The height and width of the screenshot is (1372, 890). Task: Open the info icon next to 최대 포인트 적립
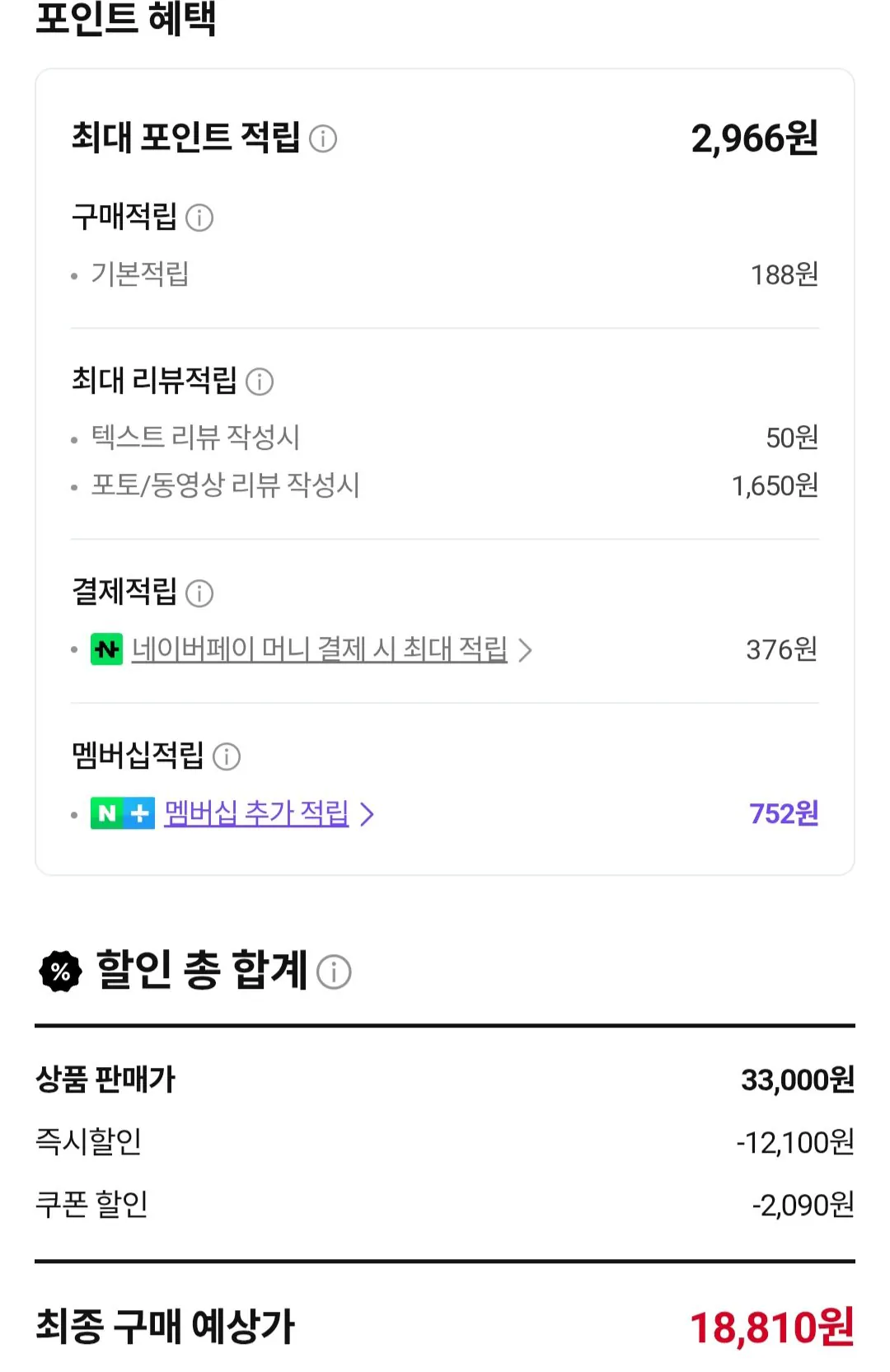click(x=325, y=138)
